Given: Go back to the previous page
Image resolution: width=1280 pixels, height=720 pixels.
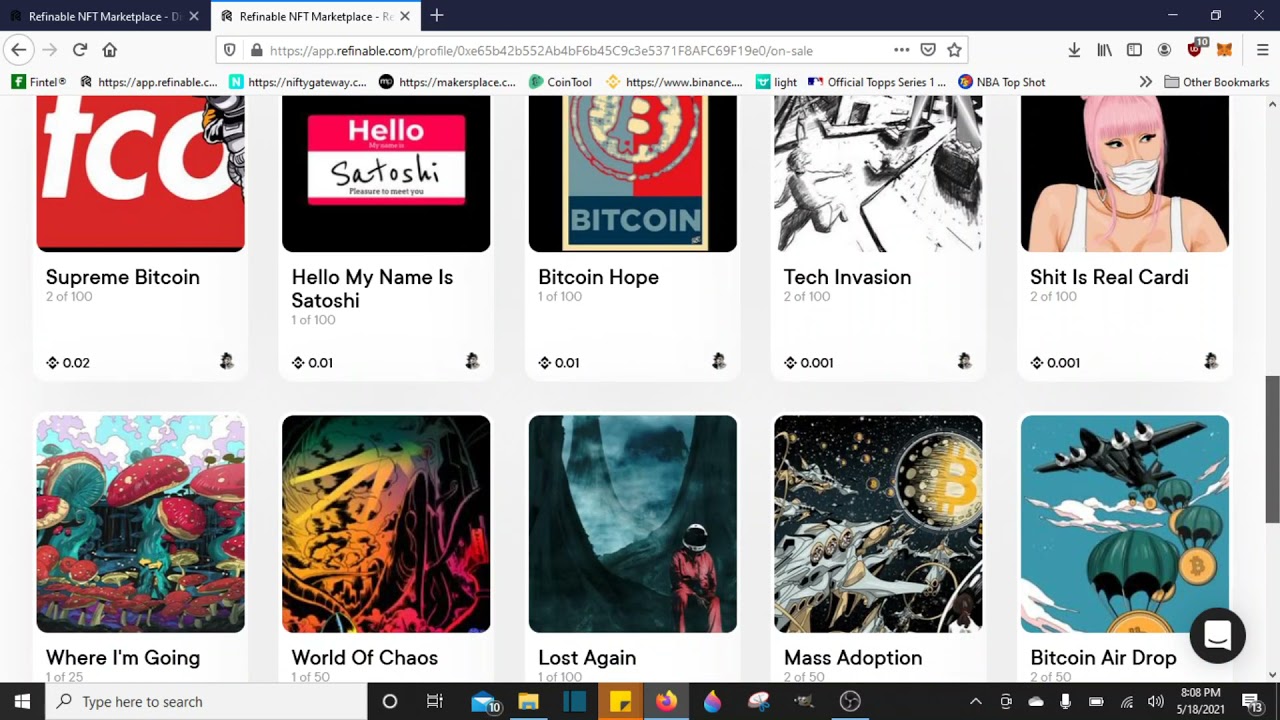Looking at the screenshot, I should click(x=19, y=50).
